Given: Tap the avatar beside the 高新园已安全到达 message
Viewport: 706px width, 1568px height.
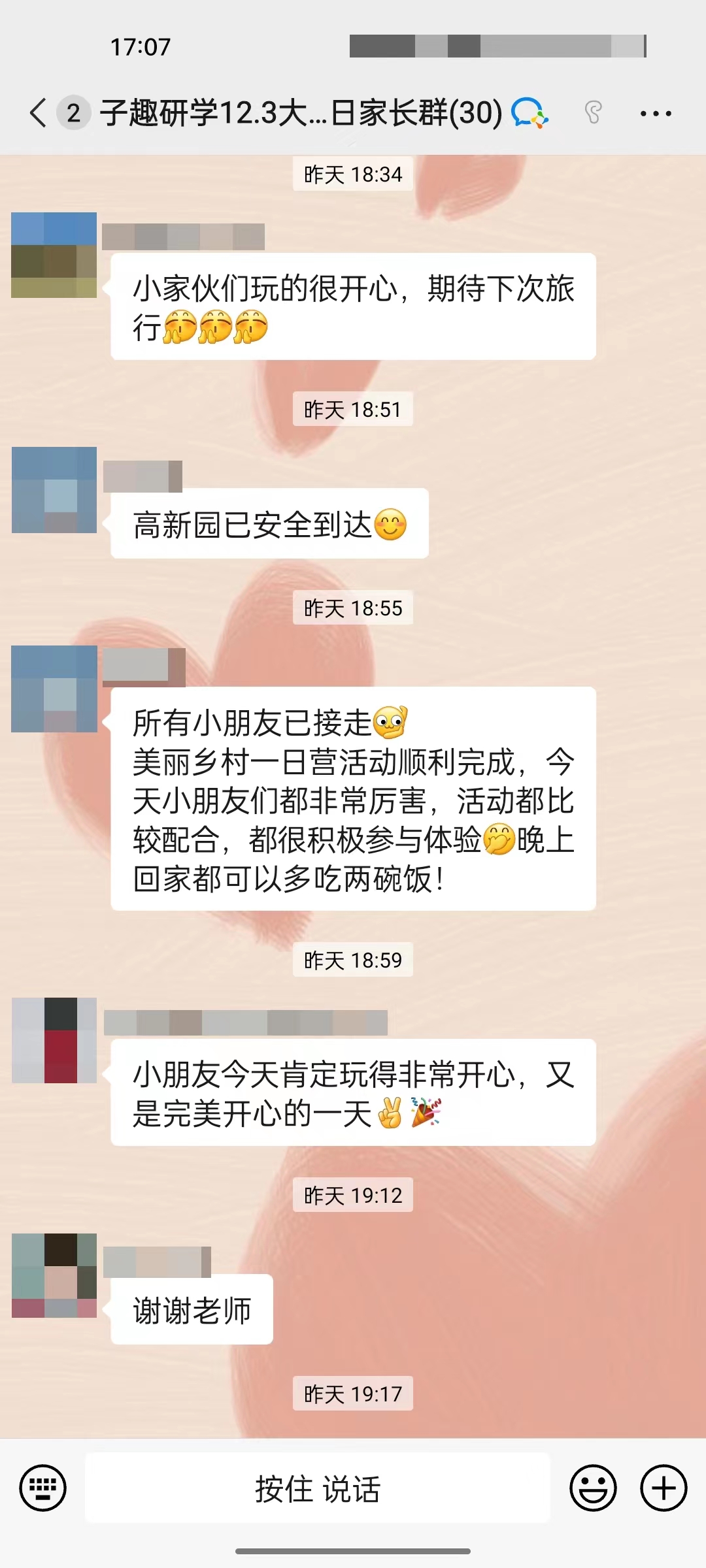Looking at the screenshot, I should click(x=52, y=490).
